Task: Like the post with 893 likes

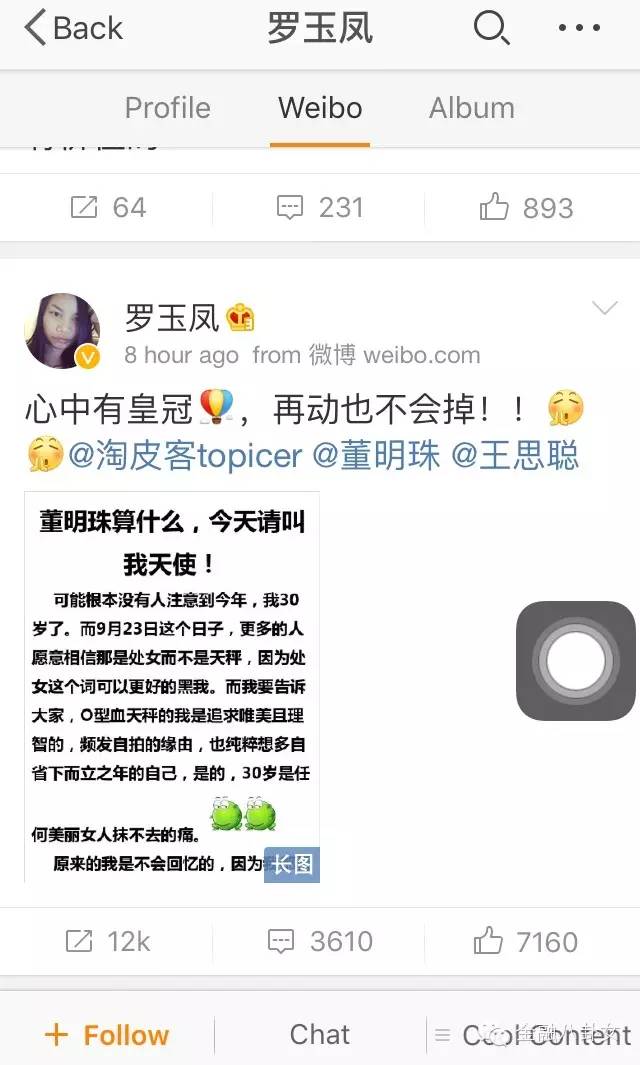Action: coord(526,207)
